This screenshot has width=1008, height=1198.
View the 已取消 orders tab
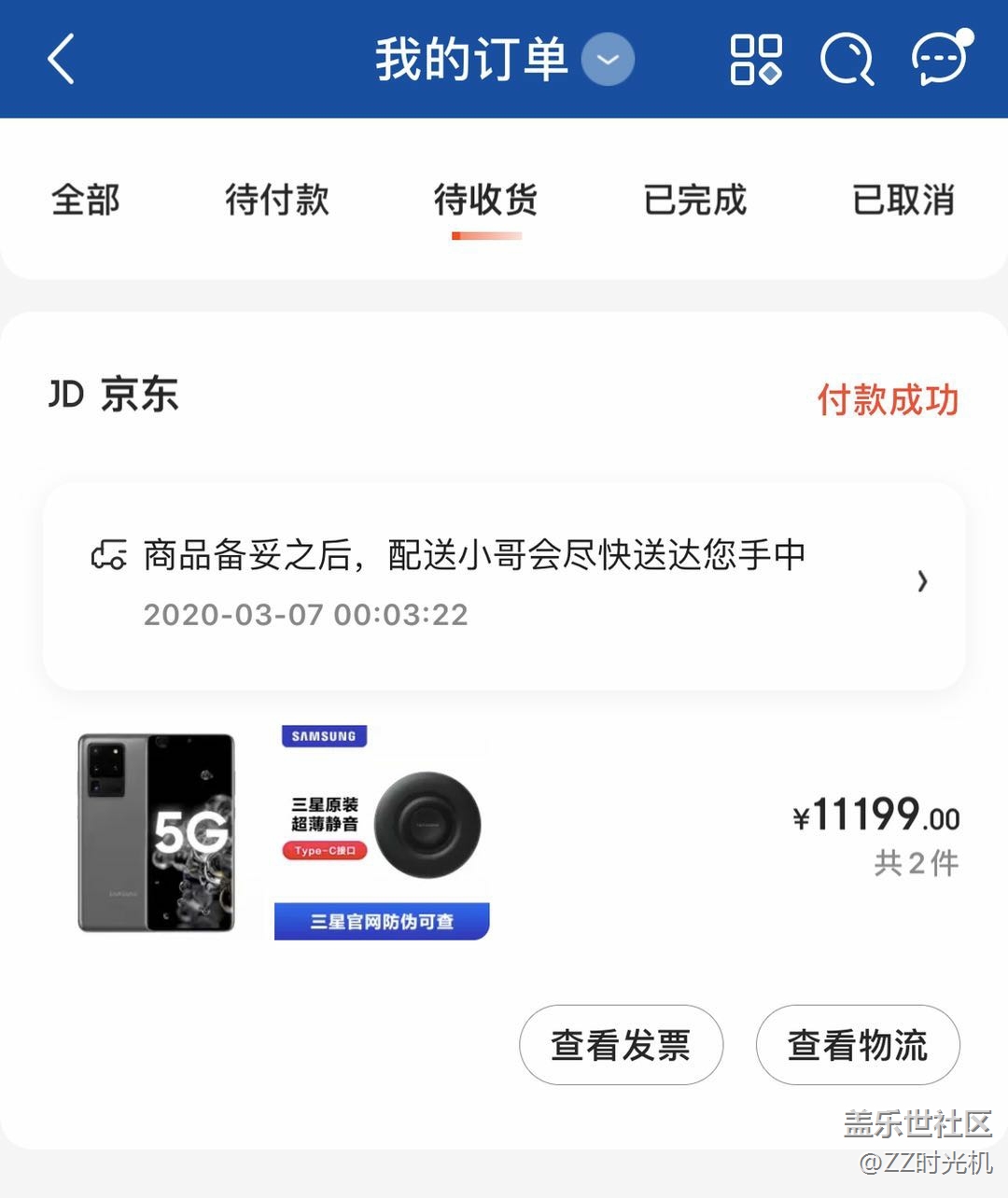[x=903, y=200]
